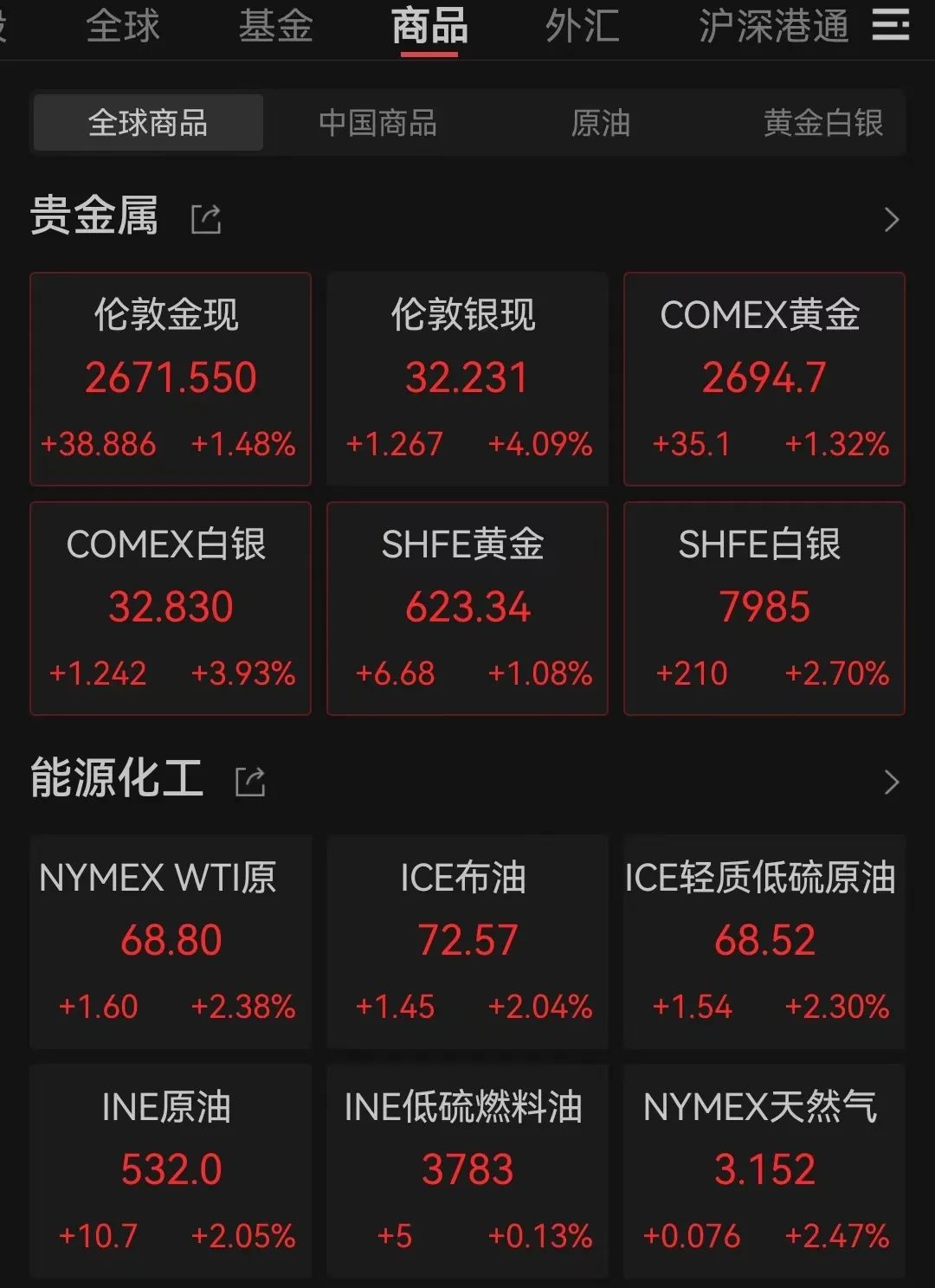Screen dimensions: 935x1288
Task: Re-select the 全球商品 filter chip
Action: point(147,123)
